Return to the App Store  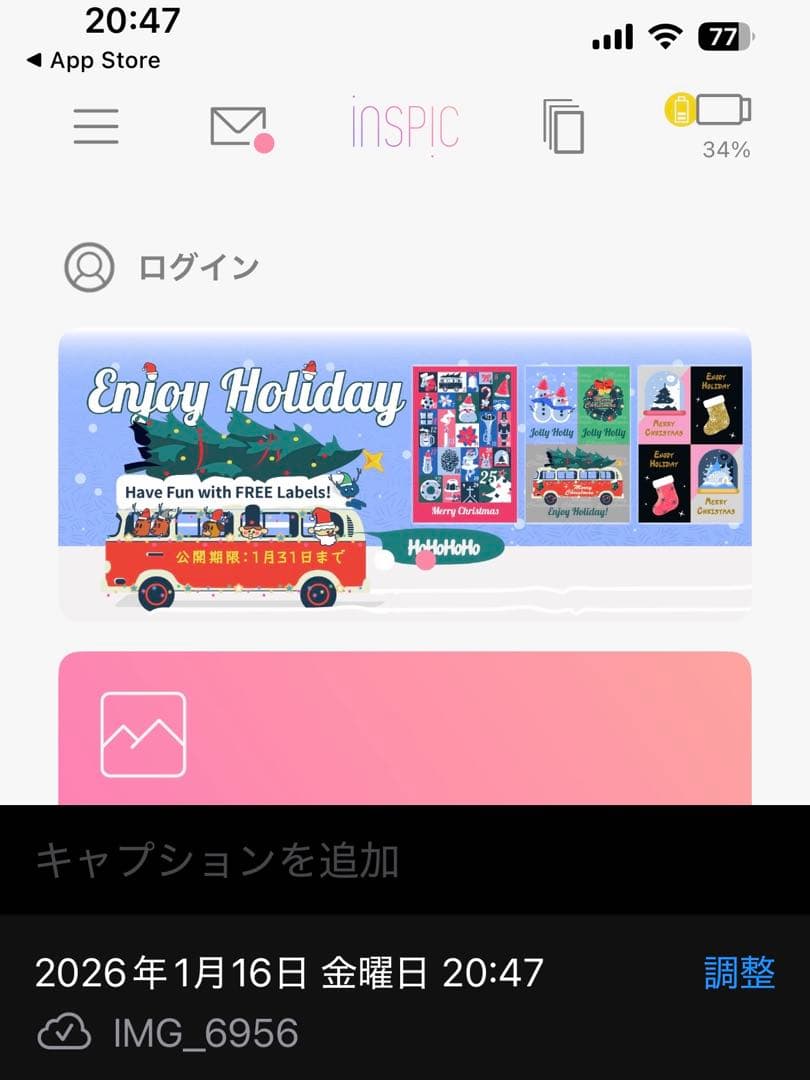click(93, 61)
